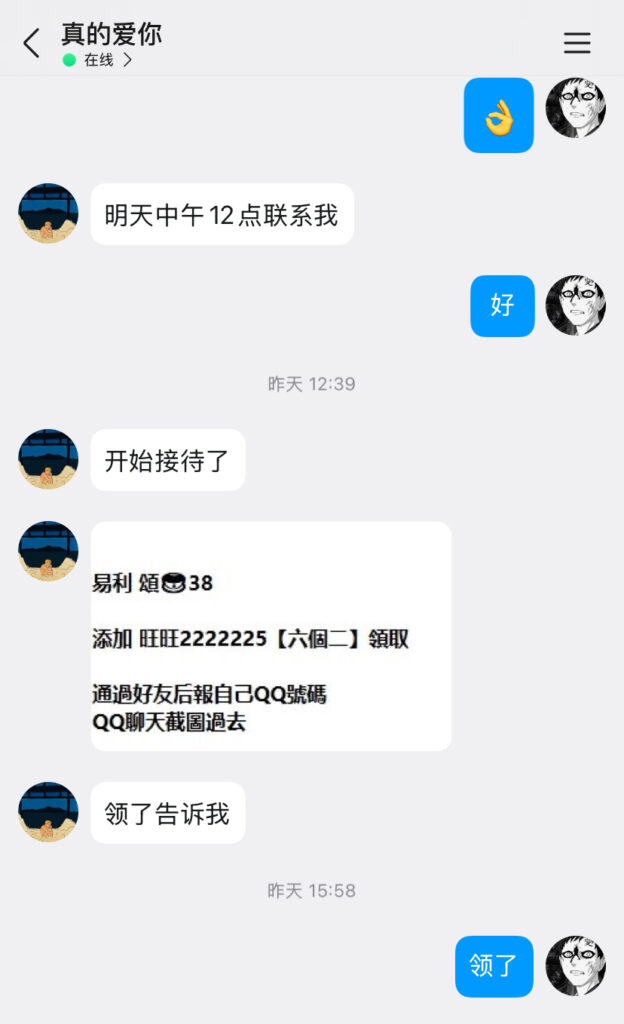Tap contact's avatar beside 明天中午12点联系我
Viewport: 624px width, 1024px height.
48,214
